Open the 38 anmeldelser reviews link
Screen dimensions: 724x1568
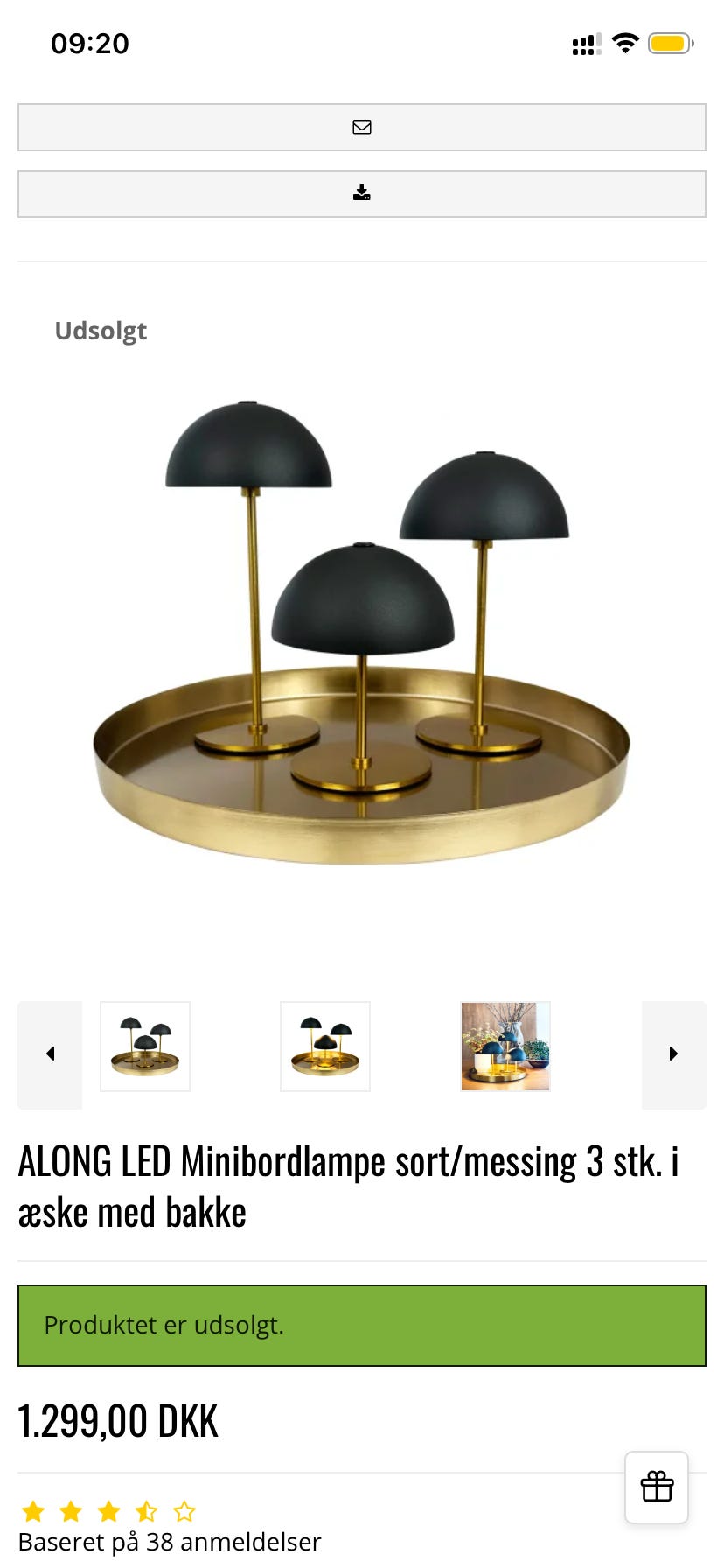click(170, 1542)
